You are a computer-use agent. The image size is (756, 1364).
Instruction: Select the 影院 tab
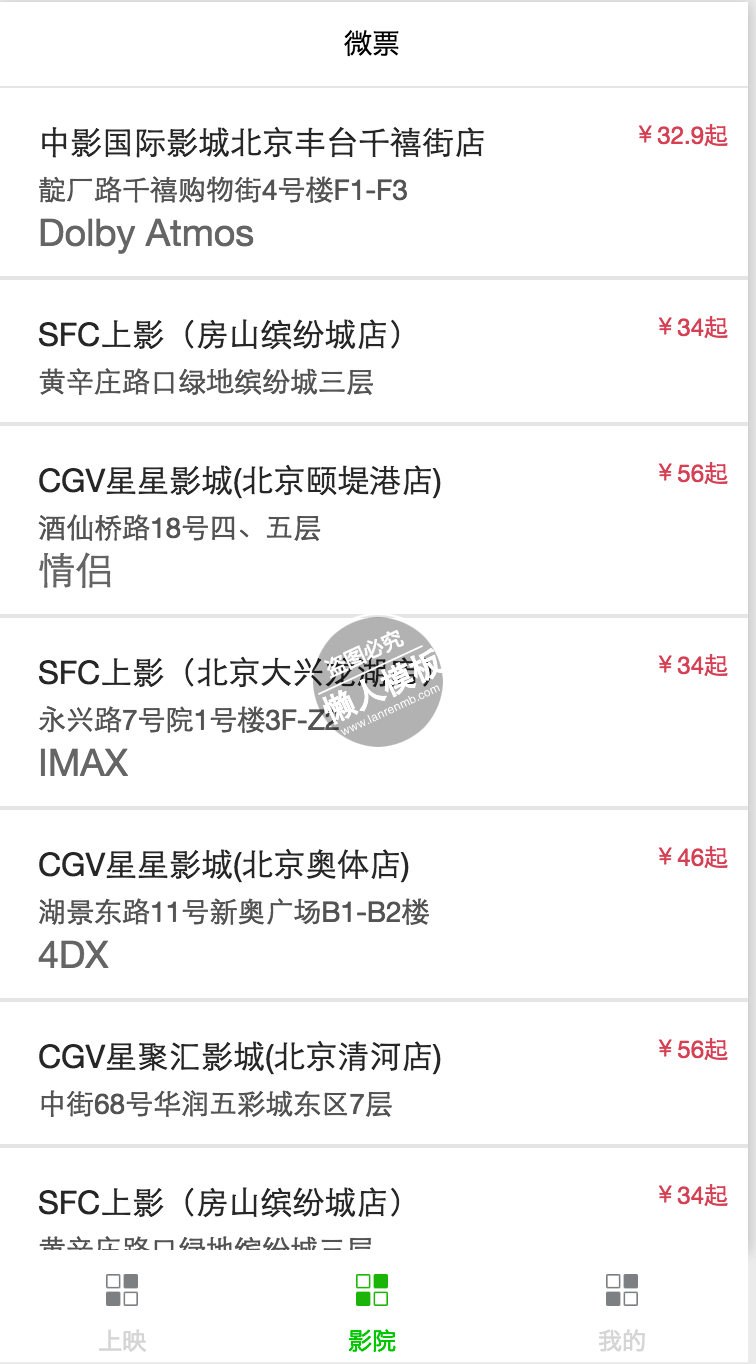[372, 1312]
